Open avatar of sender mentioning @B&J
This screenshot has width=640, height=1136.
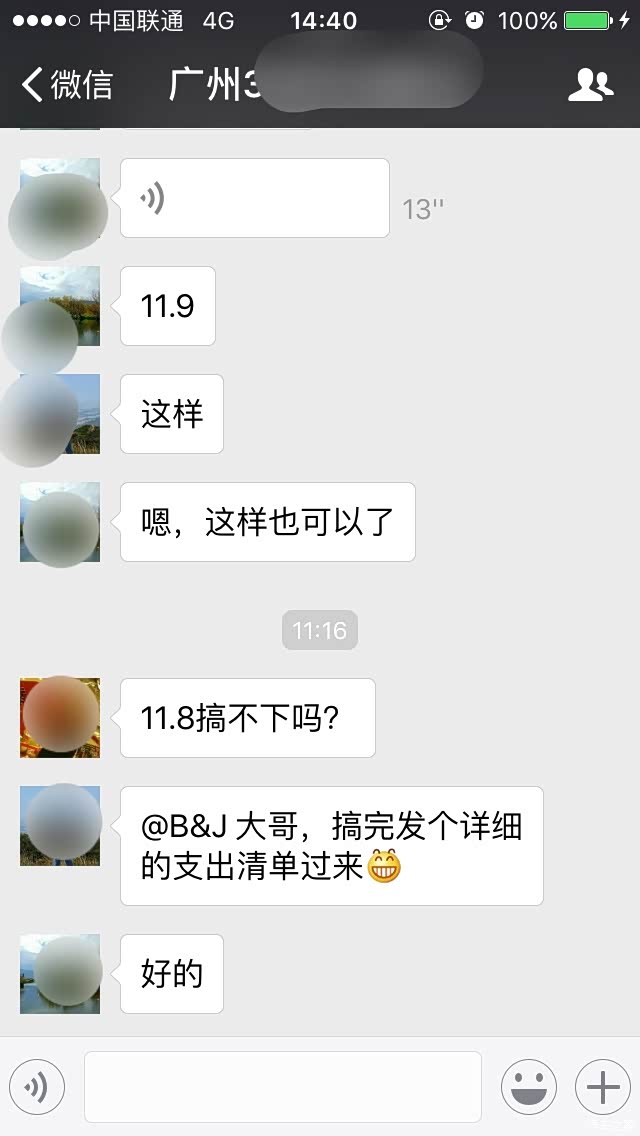(x=60, y=825)
